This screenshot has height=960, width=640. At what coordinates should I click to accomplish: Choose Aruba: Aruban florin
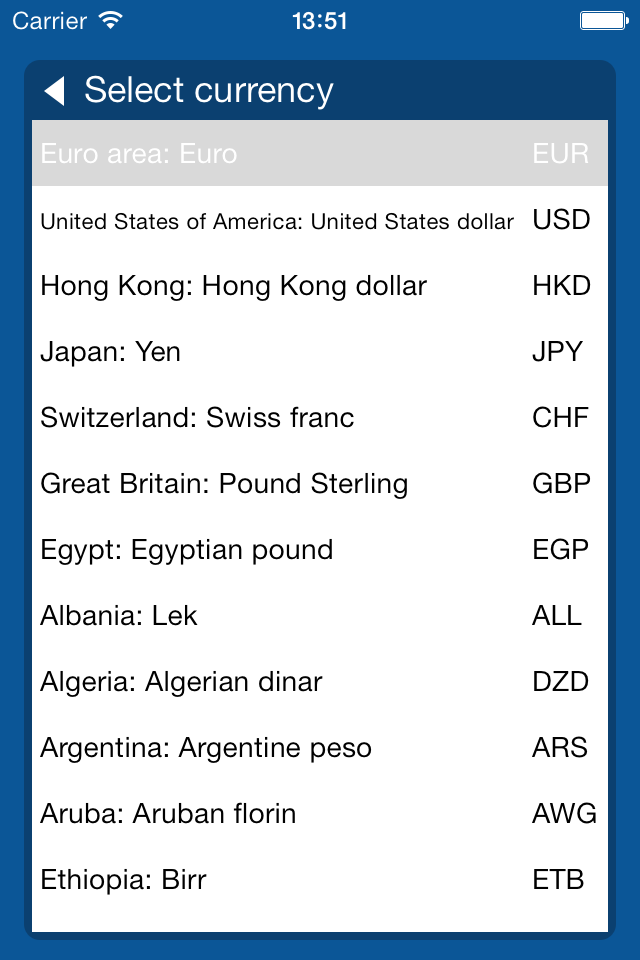pos(319,814)
